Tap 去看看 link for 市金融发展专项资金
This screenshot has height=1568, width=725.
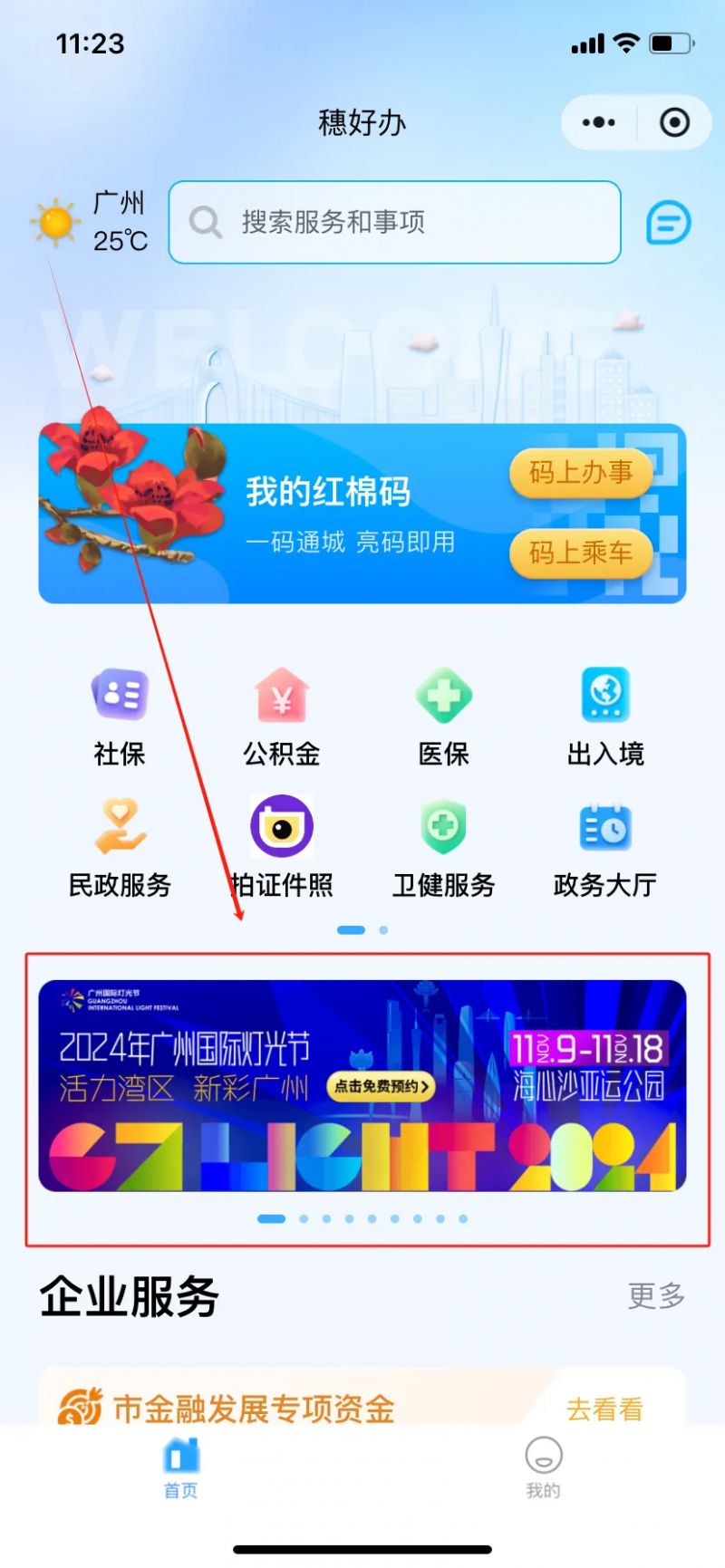click(x=605, y=1409)
